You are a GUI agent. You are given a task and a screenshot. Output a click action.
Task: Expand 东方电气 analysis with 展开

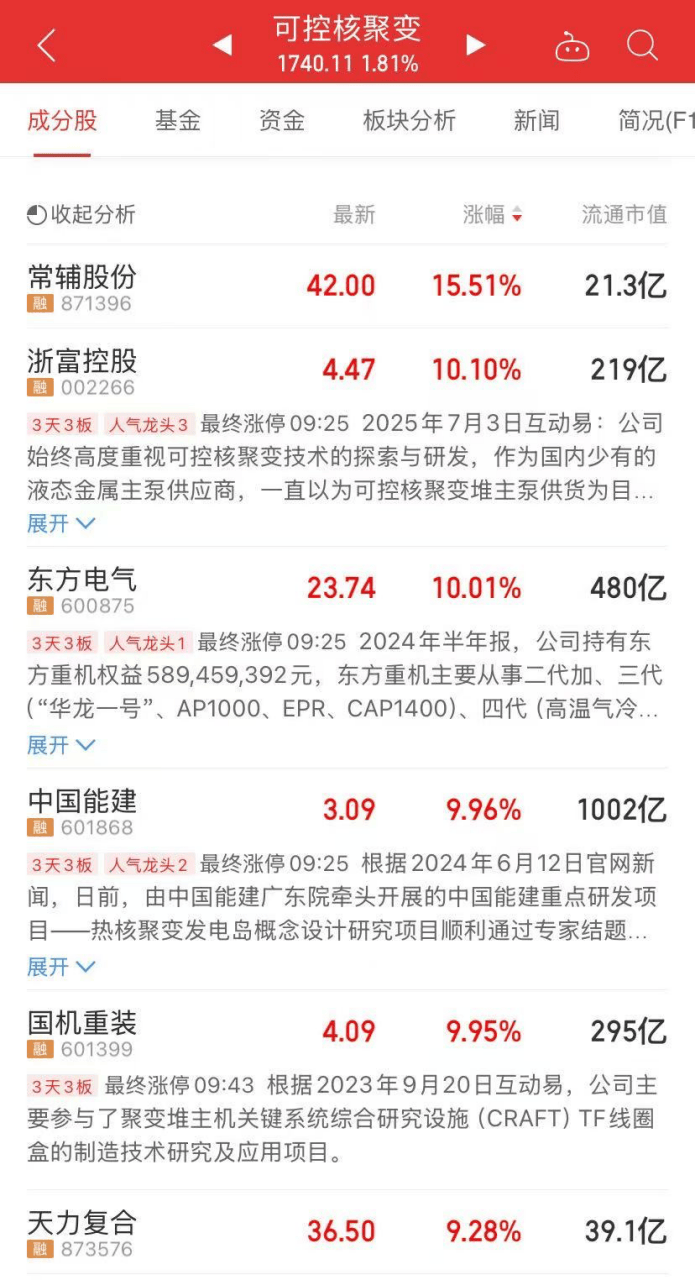61,745
